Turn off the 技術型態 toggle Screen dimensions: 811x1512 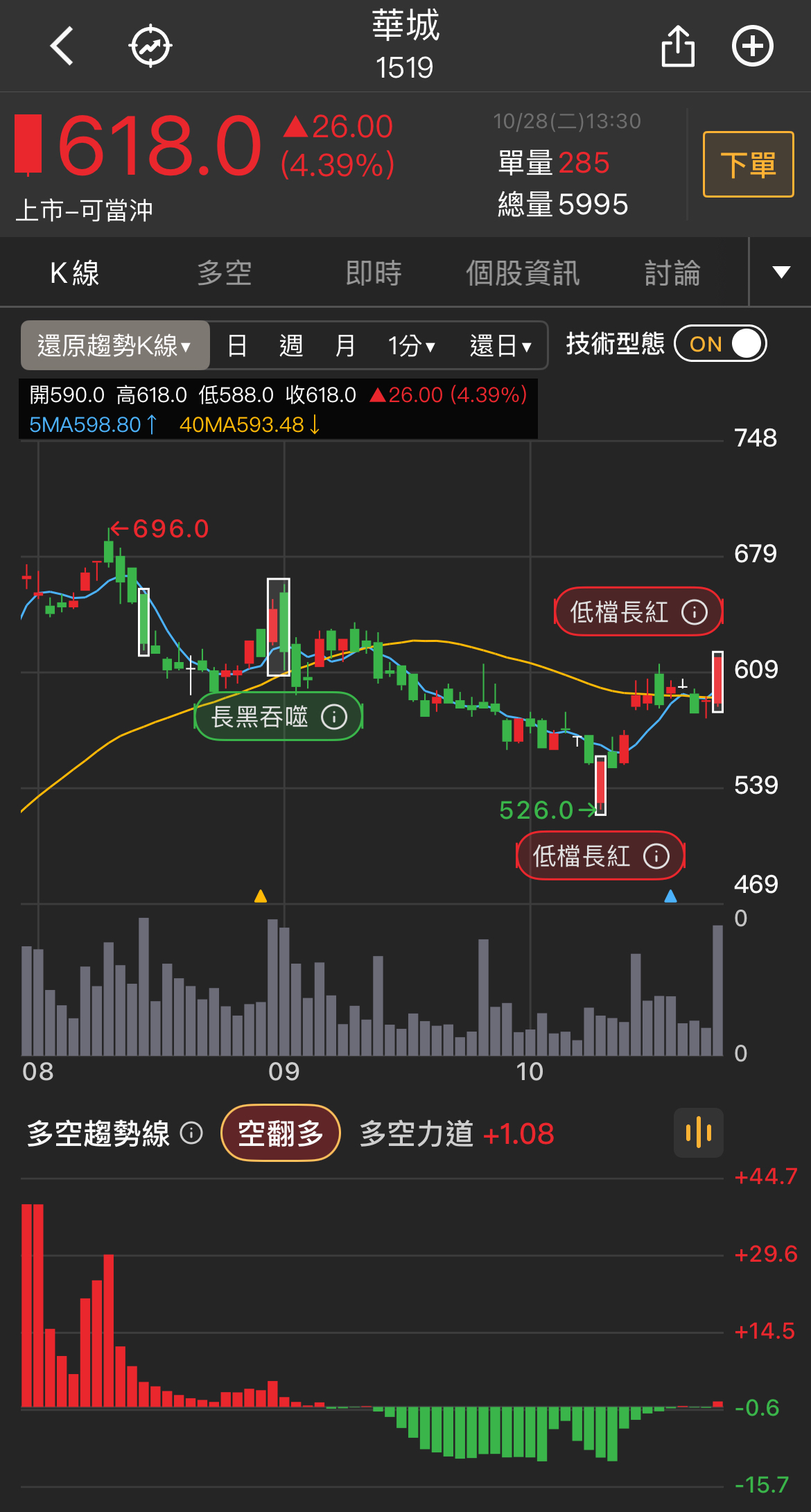[x=721, y=344]
